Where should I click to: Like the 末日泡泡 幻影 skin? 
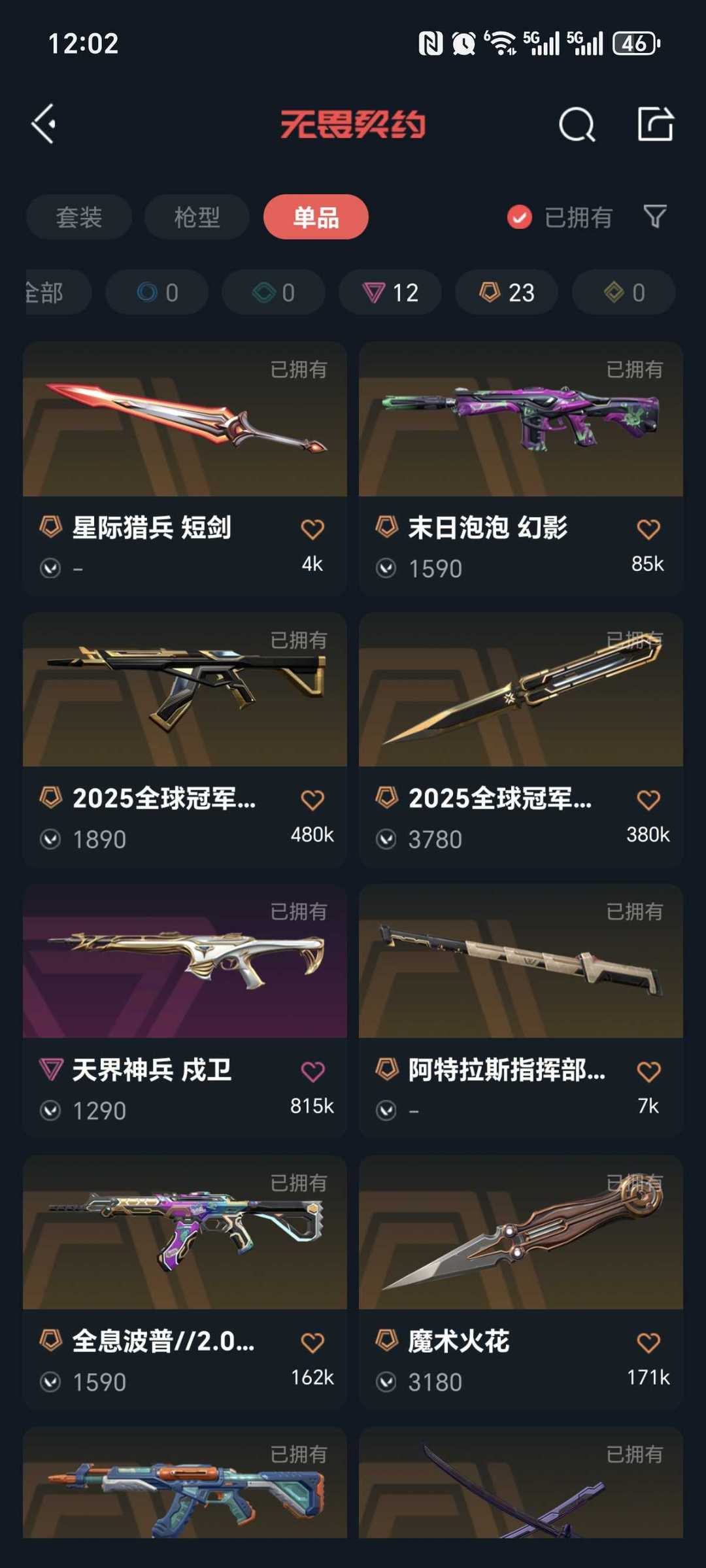coord(648,529)
